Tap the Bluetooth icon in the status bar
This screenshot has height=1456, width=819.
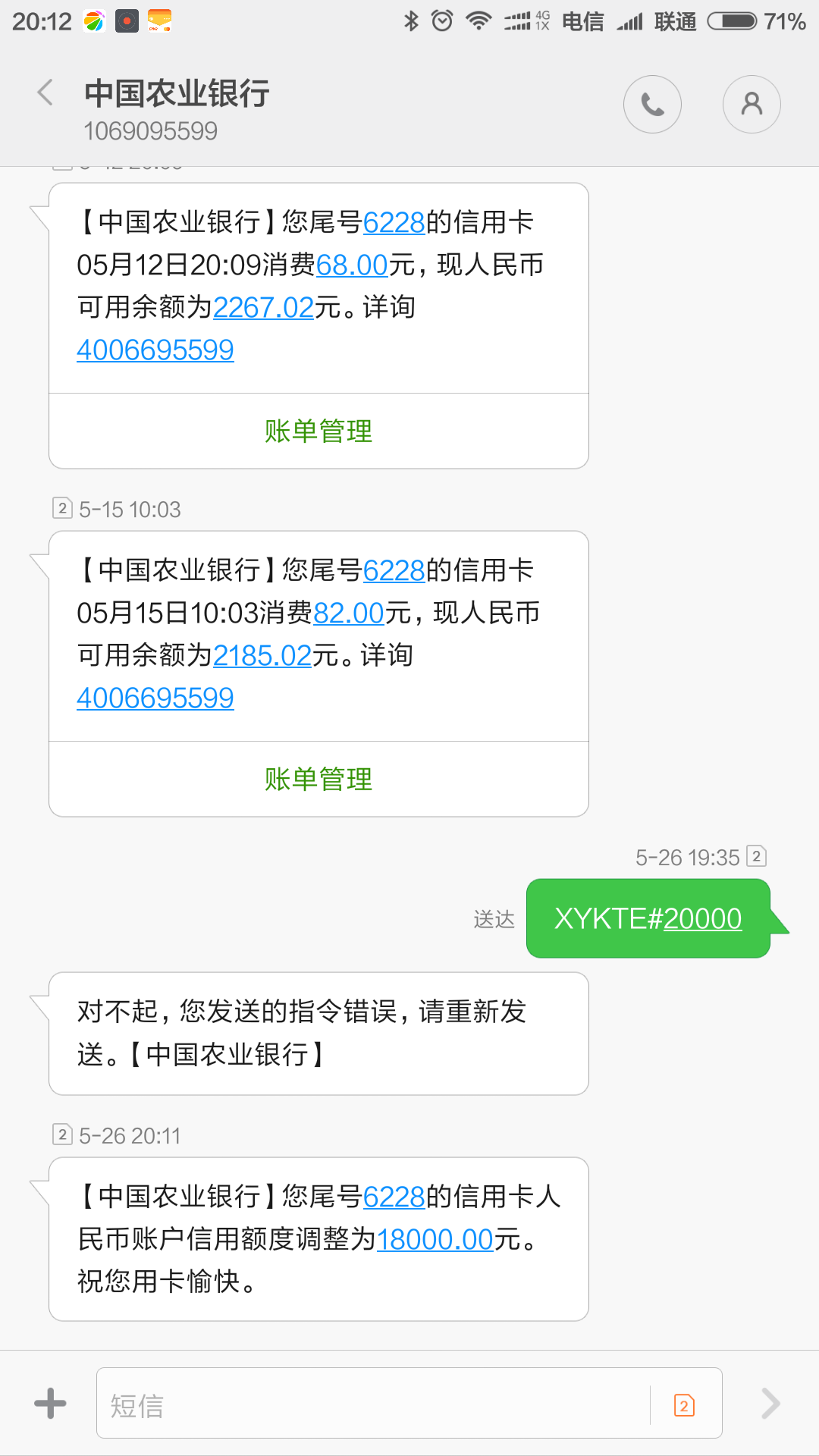coord(412,20)
